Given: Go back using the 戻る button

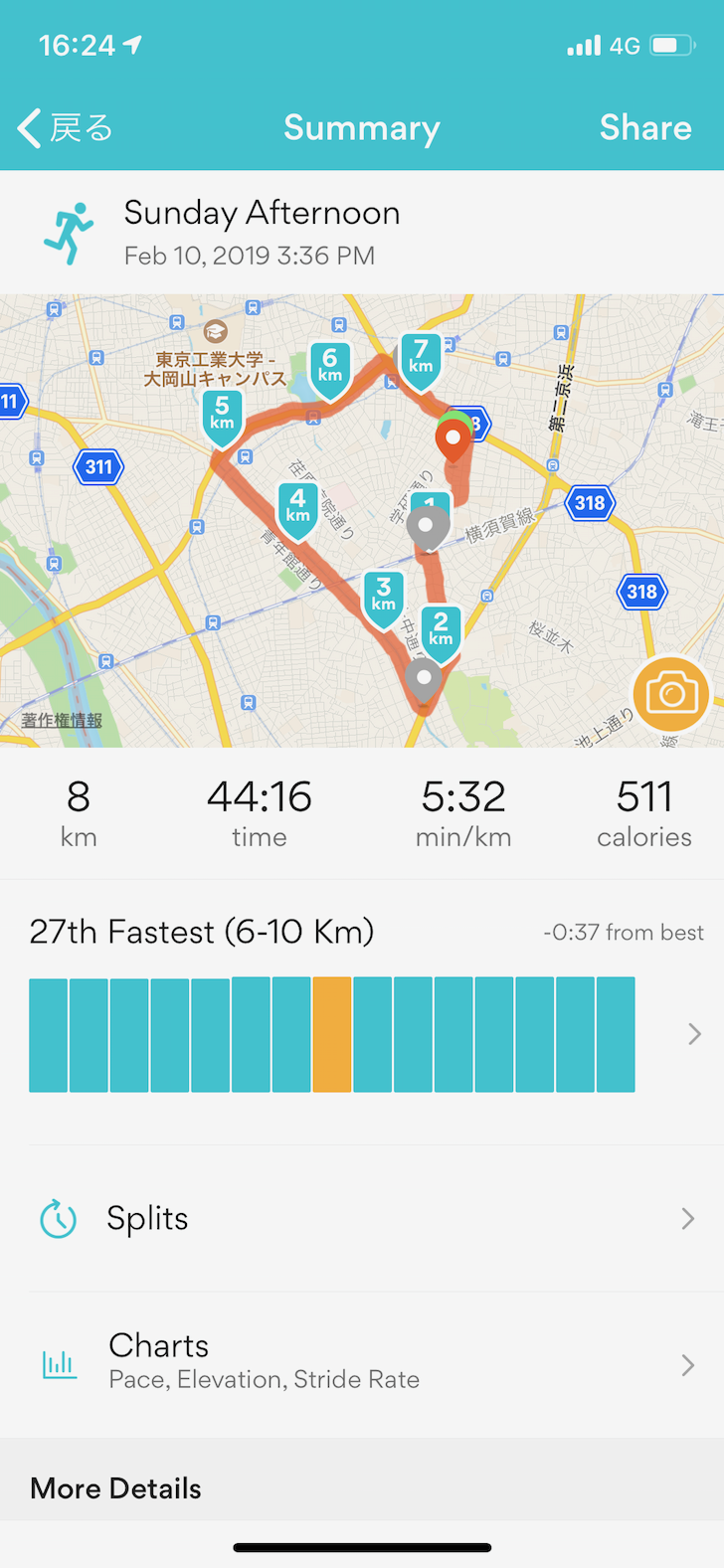Looking at the screenshot, I should pyautogui.click(x=66, y=128).
